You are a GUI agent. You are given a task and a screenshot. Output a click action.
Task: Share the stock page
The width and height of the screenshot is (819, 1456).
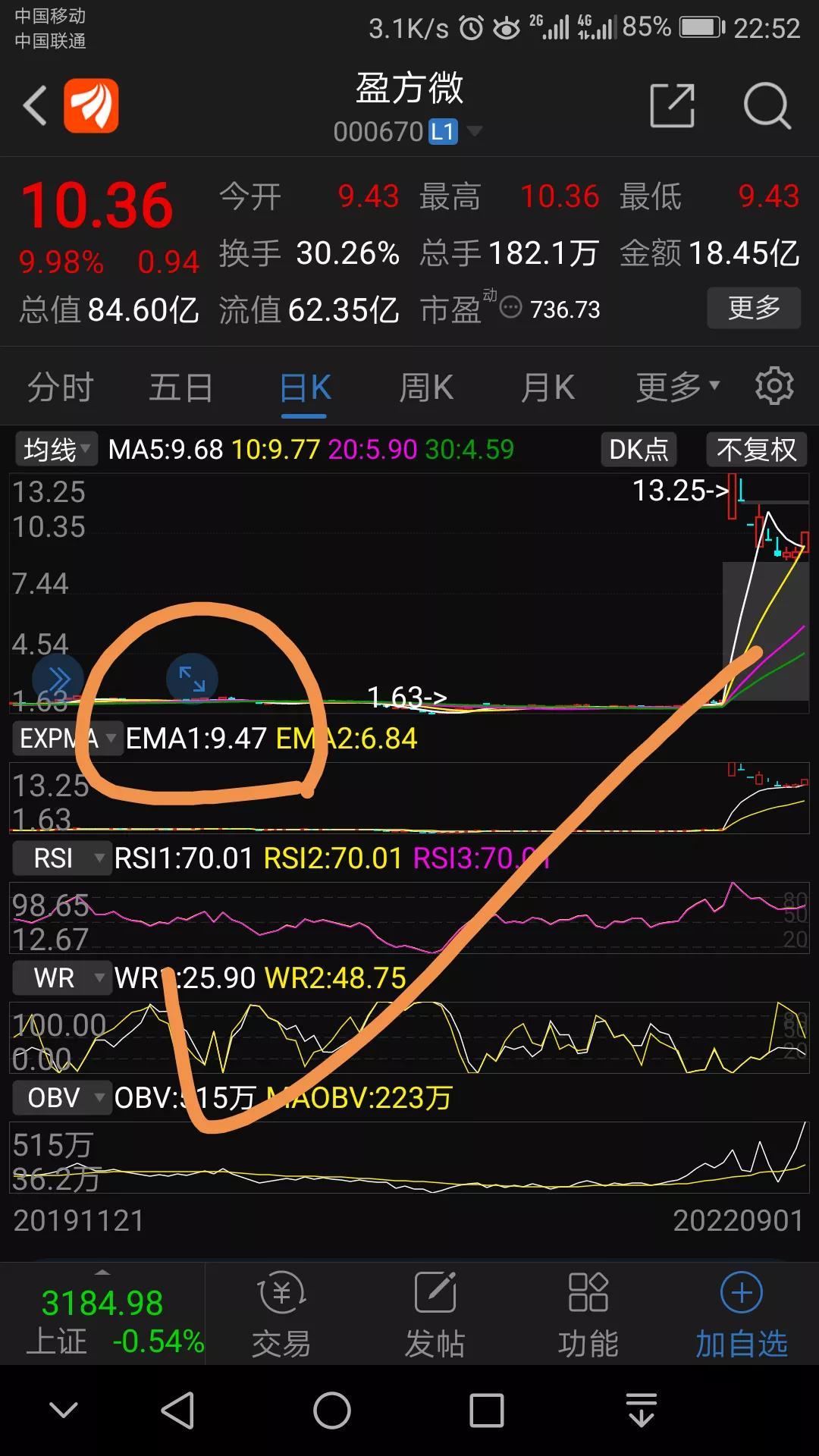point(673,105)
